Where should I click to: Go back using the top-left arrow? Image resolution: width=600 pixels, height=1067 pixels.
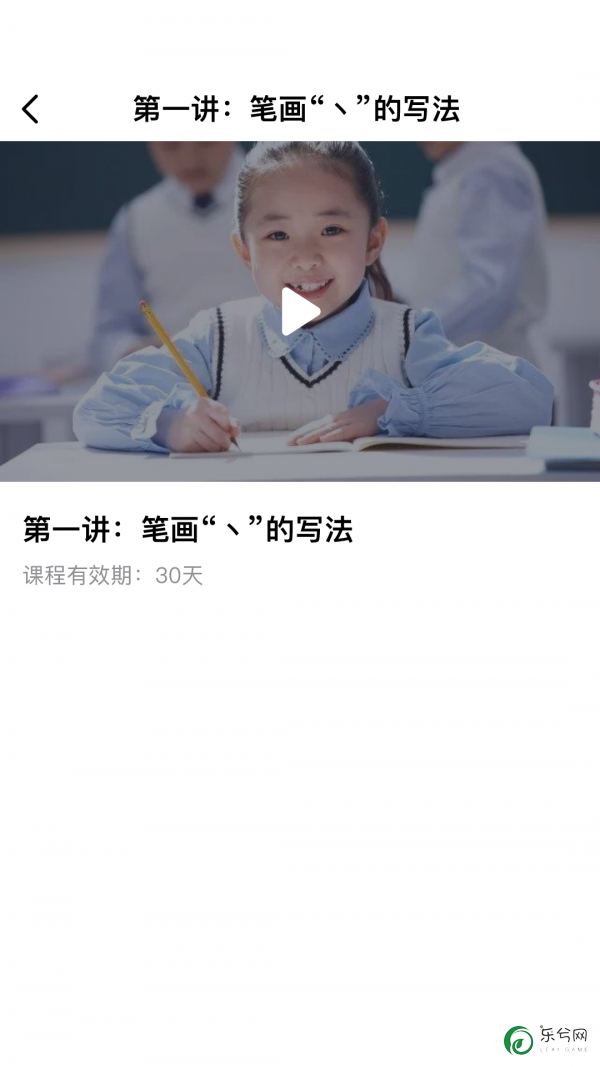[31, 109]
